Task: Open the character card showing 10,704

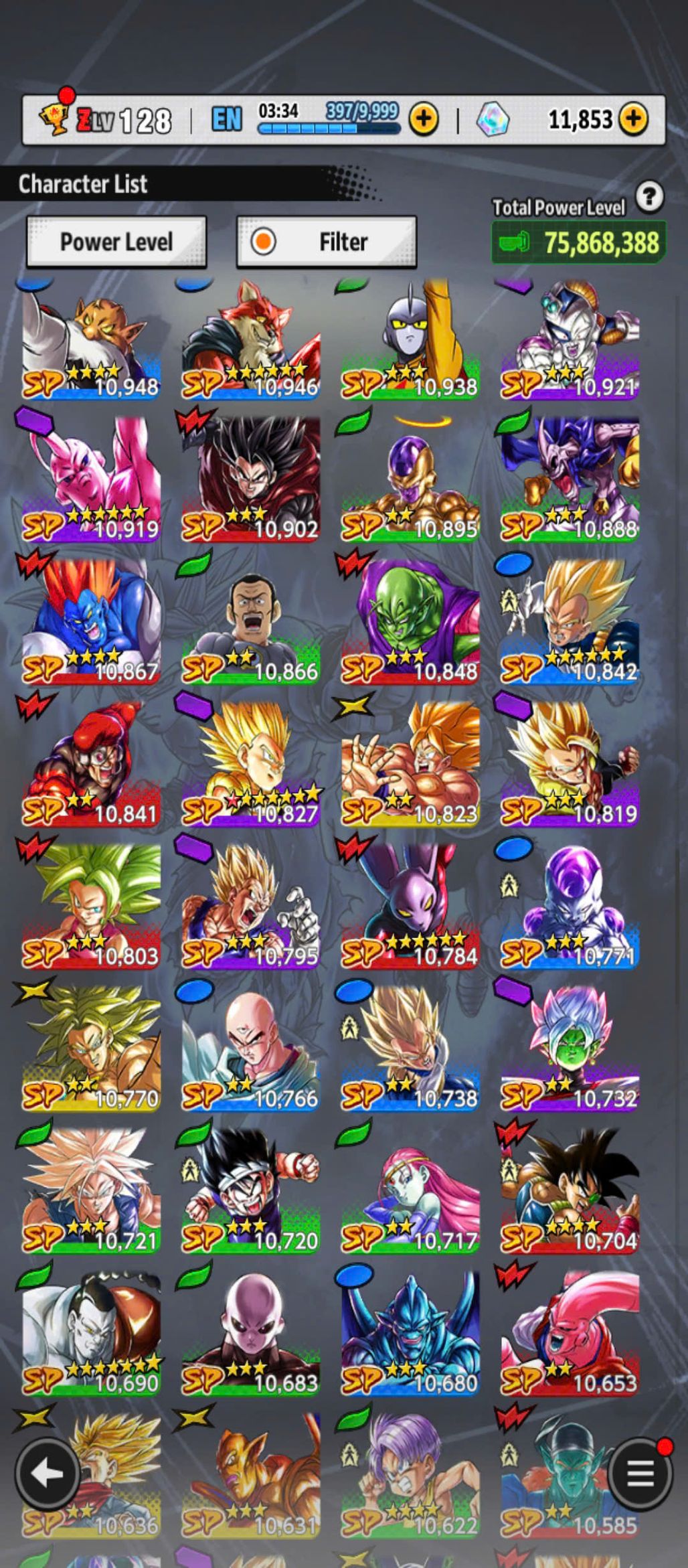Action: [570, 1190]
